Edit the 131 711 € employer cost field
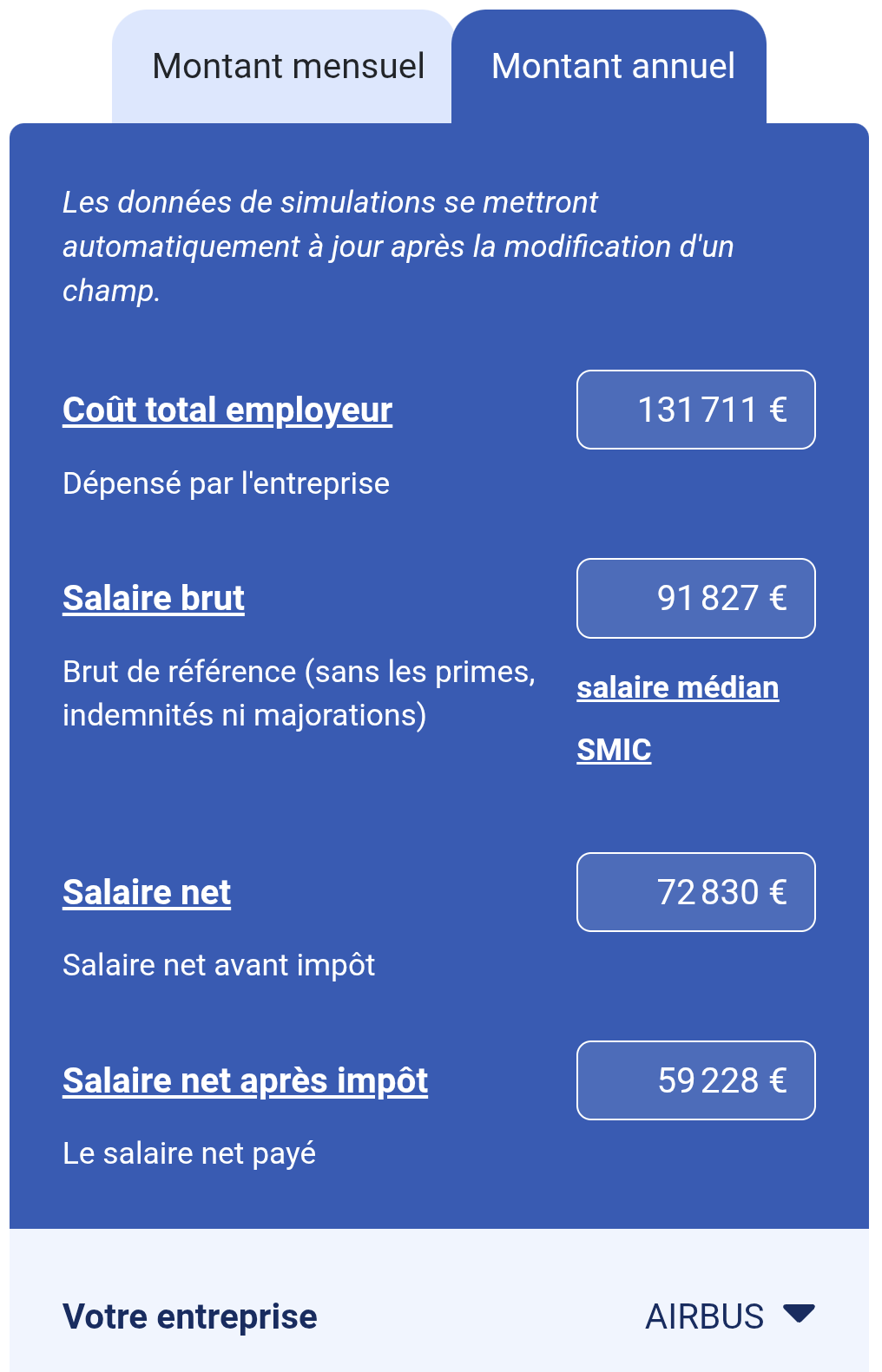This screenshot has width=882, height=1372. (696, 410)
